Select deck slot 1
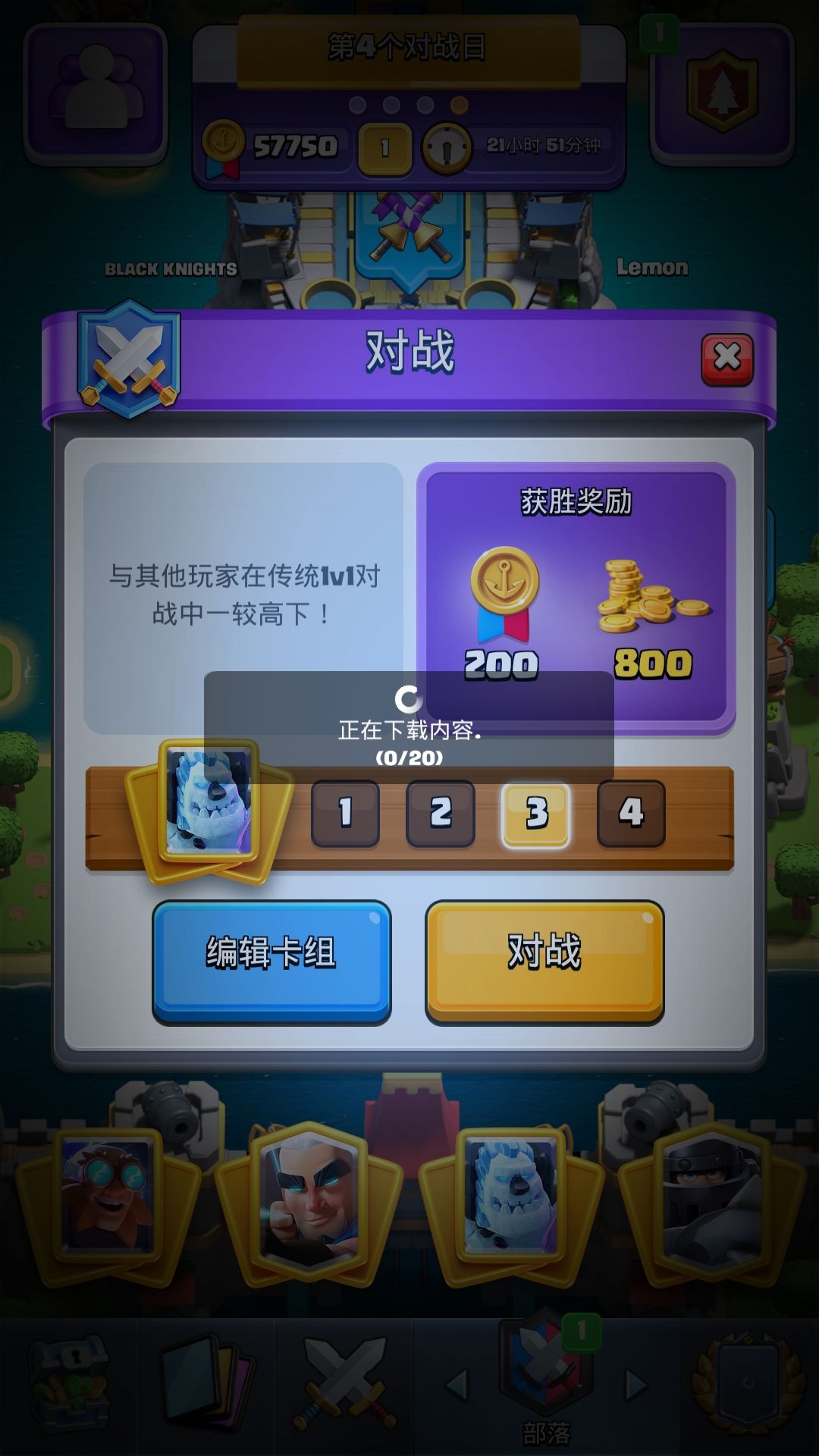This screenshot has height=1456, width=819. pyautogui.click(x=345, y=813)
